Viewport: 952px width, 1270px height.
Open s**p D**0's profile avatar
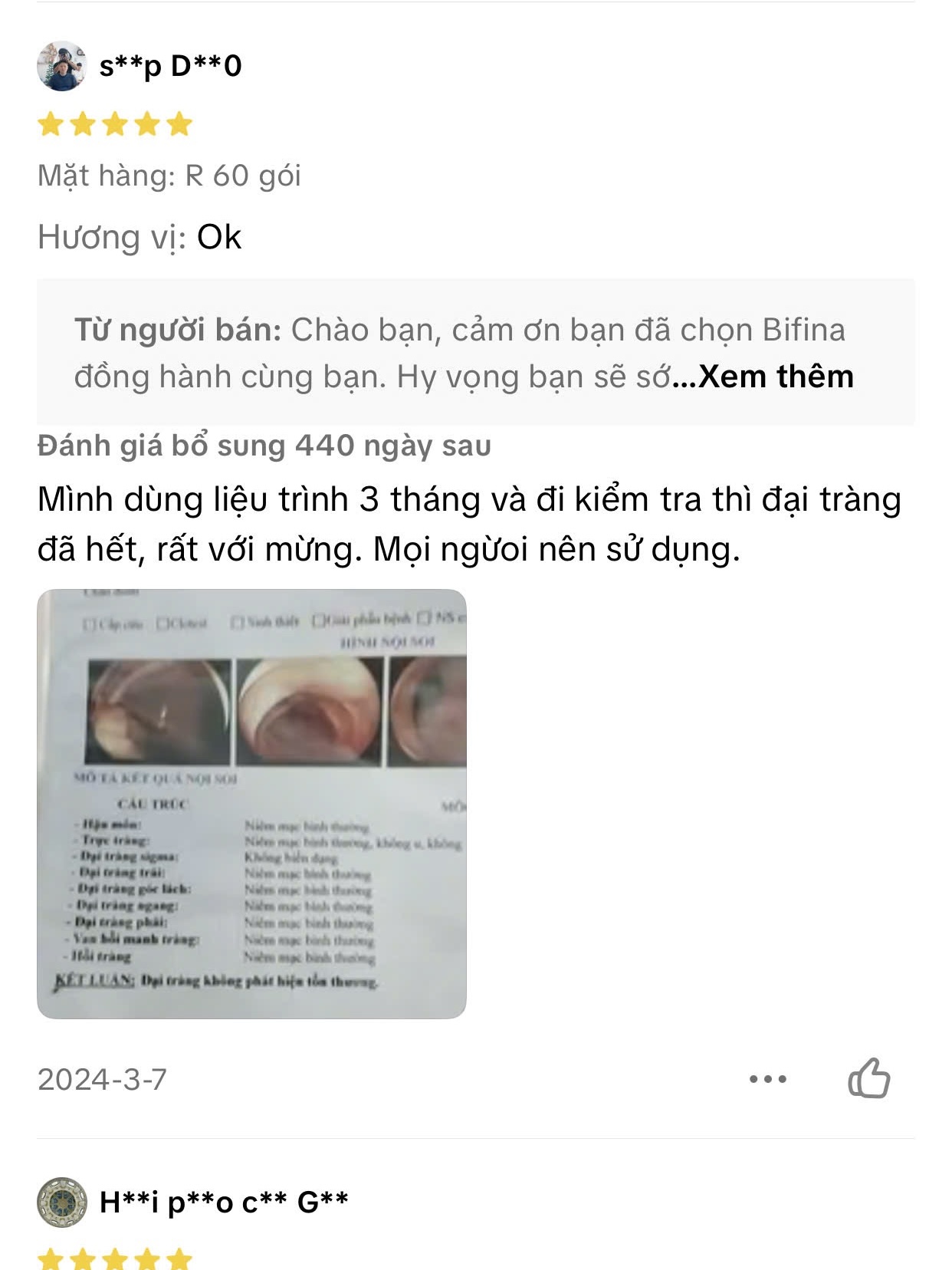[61, 66]
